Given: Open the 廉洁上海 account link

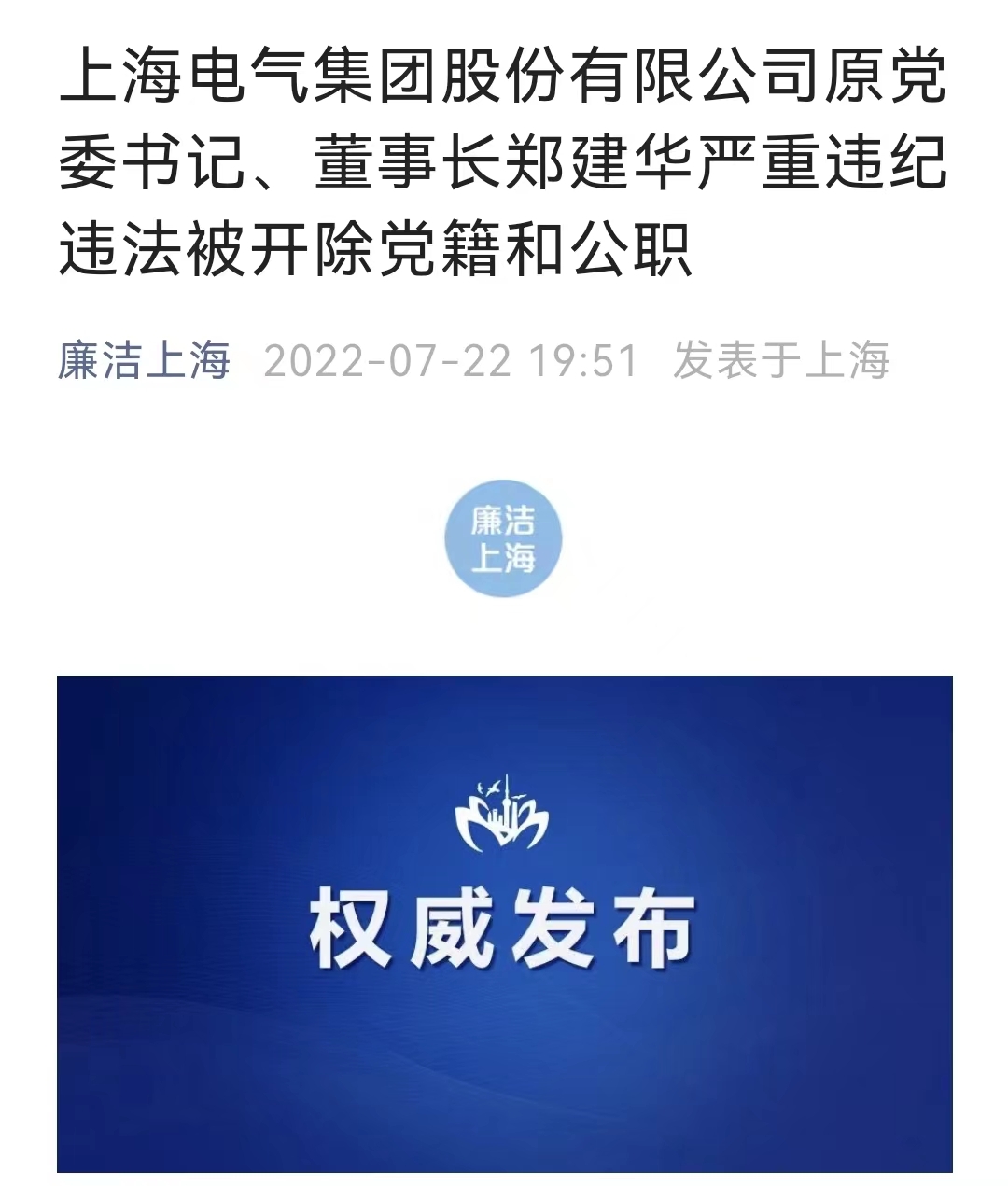Looking at the screenshot, I should coord(144,361).
